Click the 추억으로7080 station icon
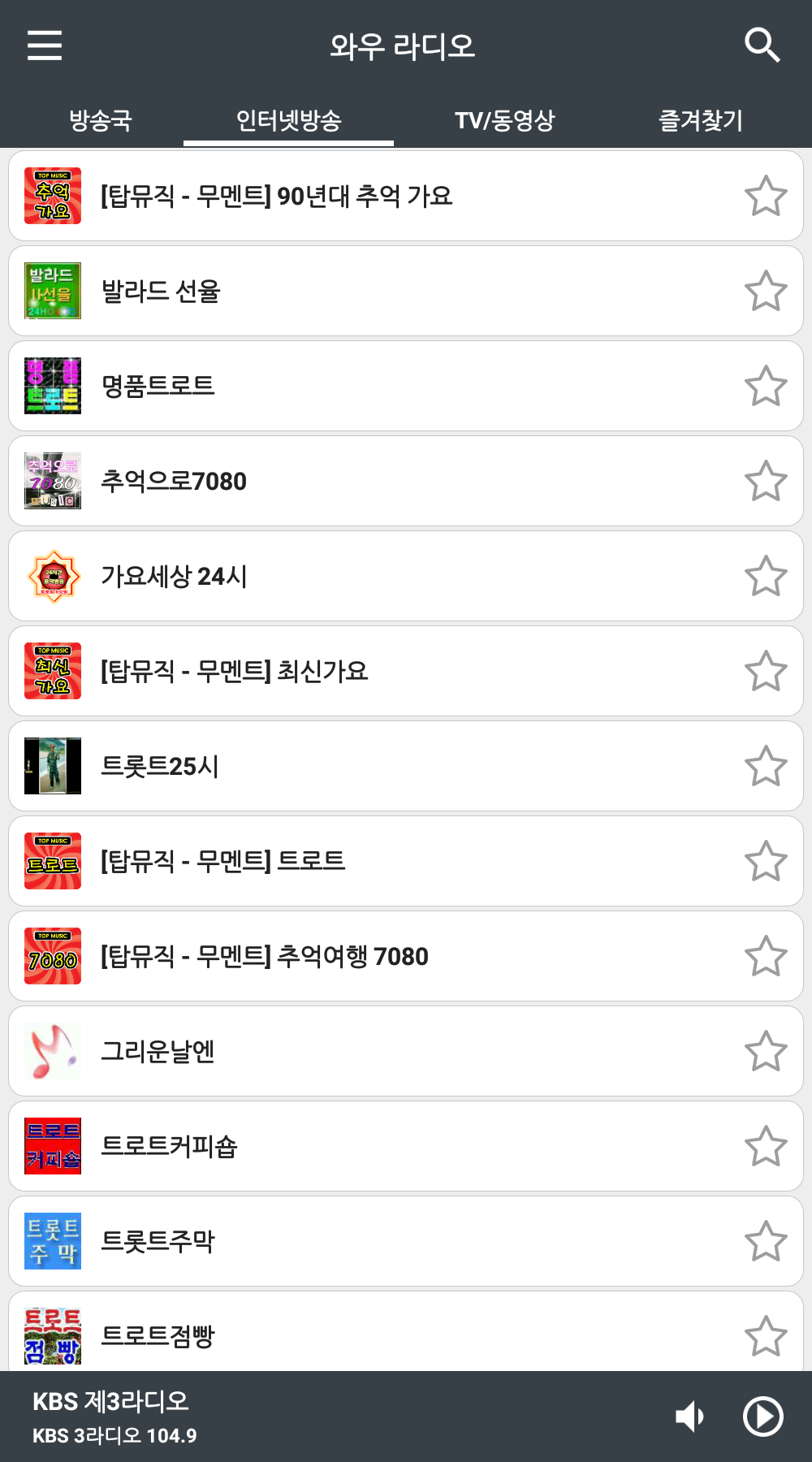Image resolution: width=812 pixels, height=1462 pixels. tap(52, 480)
